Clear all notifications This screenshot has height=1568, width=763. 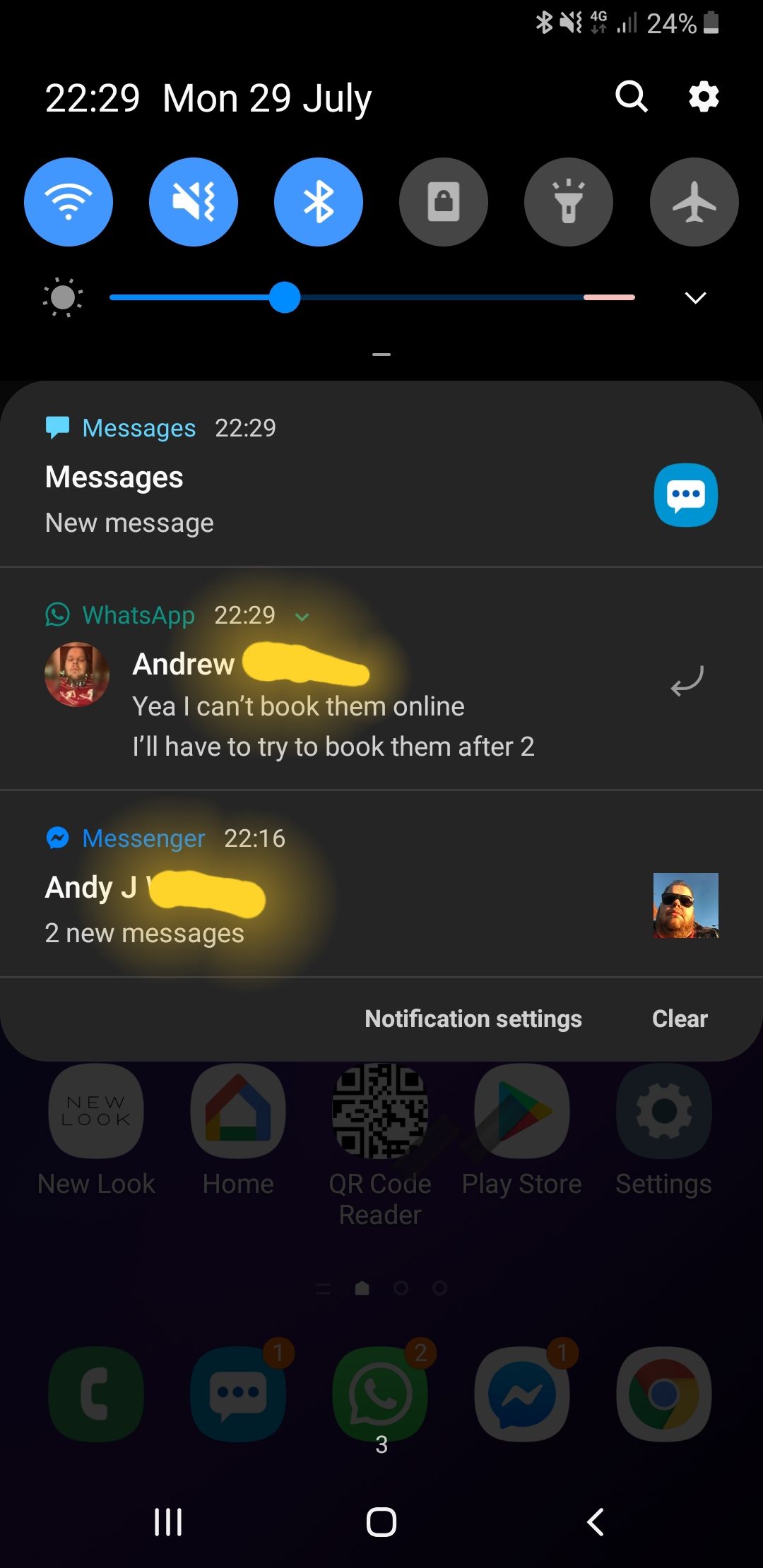click(x=679, y=1018)
